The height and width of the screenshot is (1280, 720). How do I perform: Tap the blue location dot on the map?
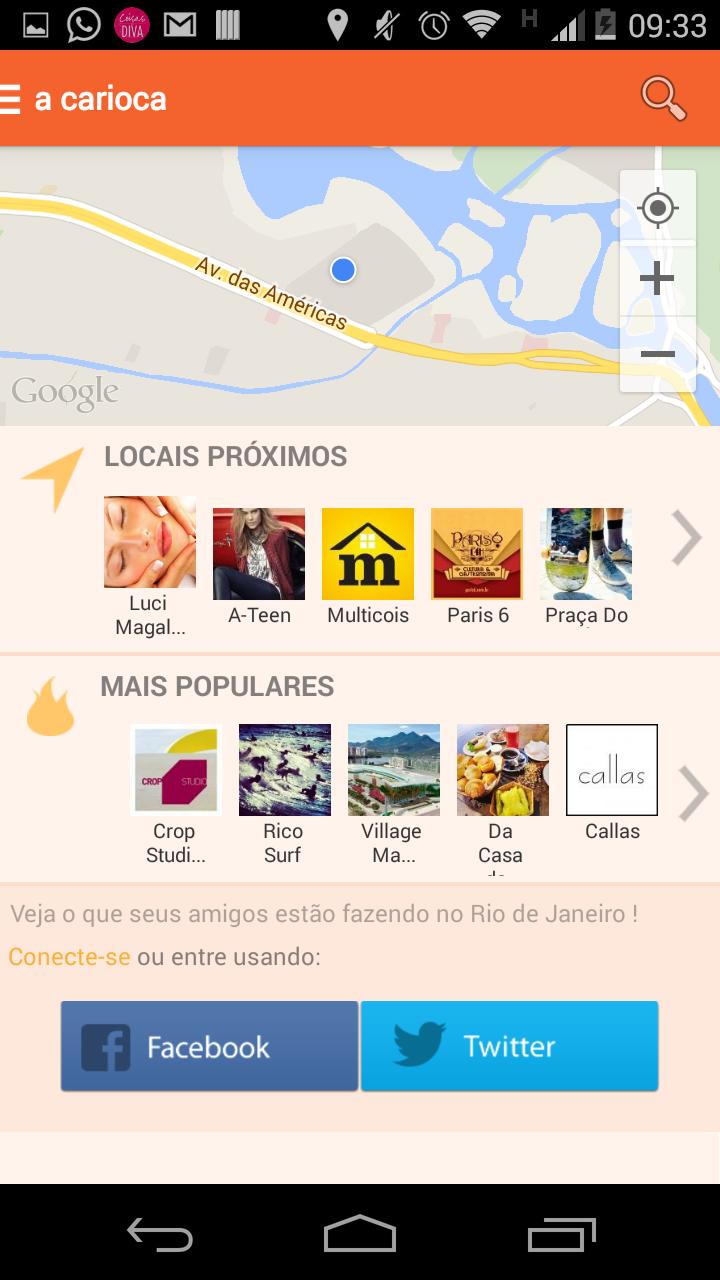[343, 271]
